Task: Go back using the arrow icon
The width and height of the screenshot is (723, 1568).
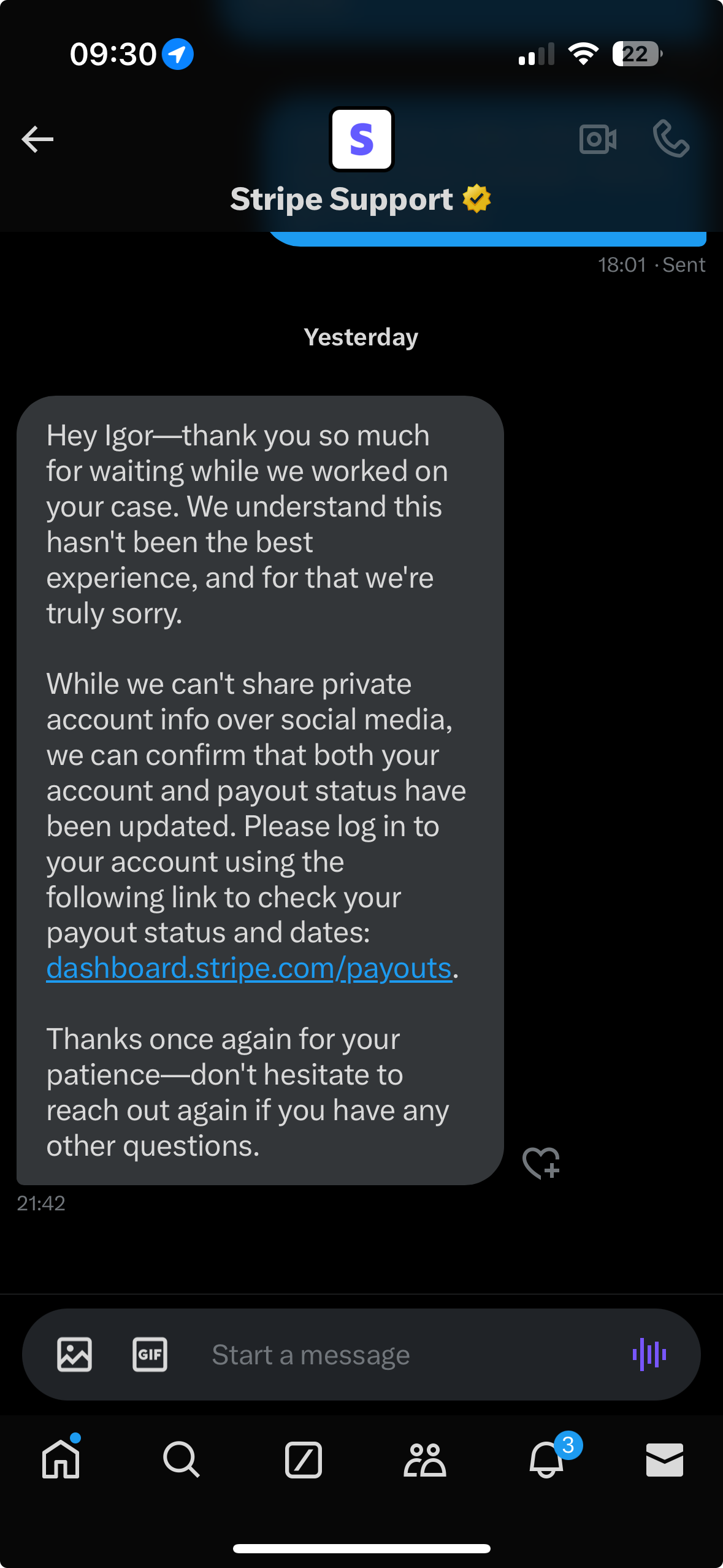Action: (37, 139)
